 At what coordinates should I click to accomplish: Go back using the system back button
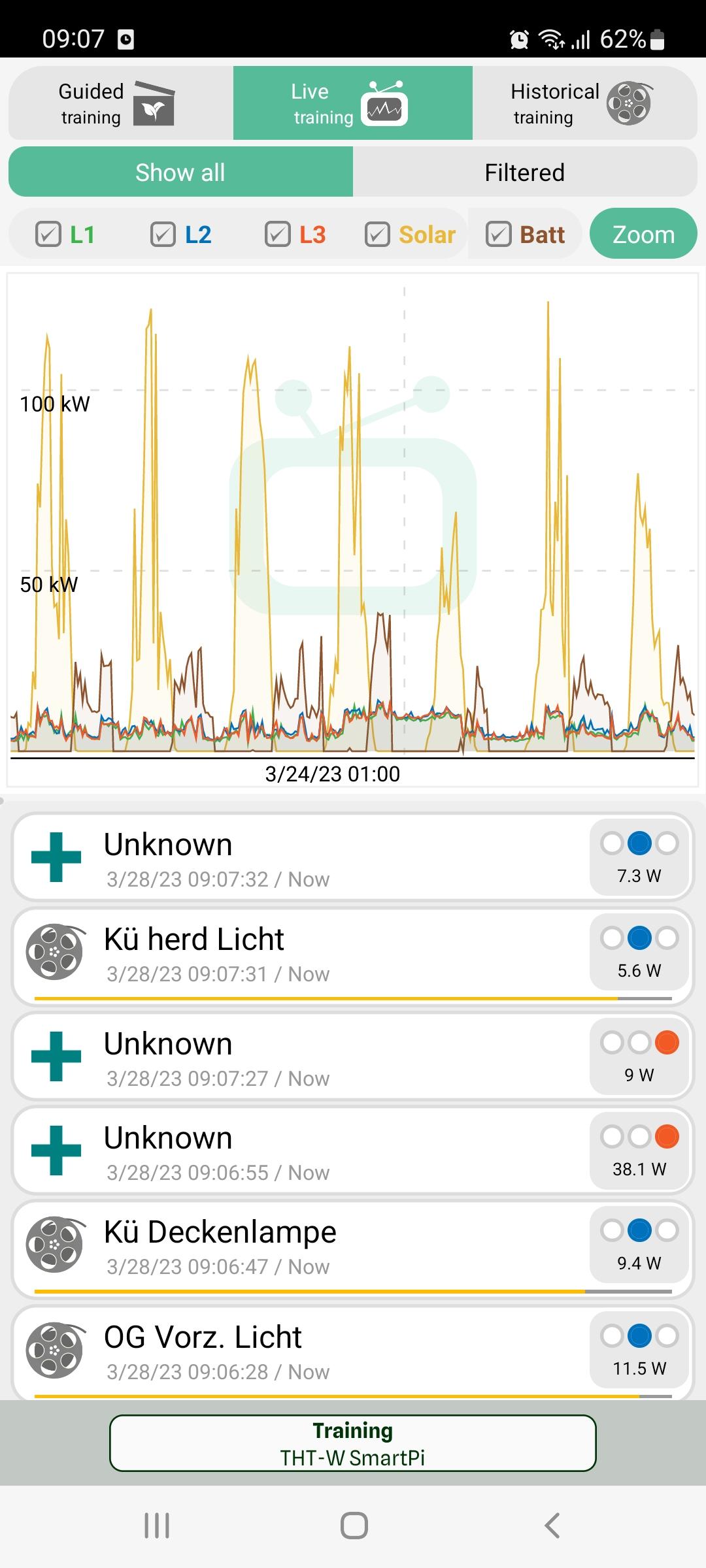(x=552, y=1526)
